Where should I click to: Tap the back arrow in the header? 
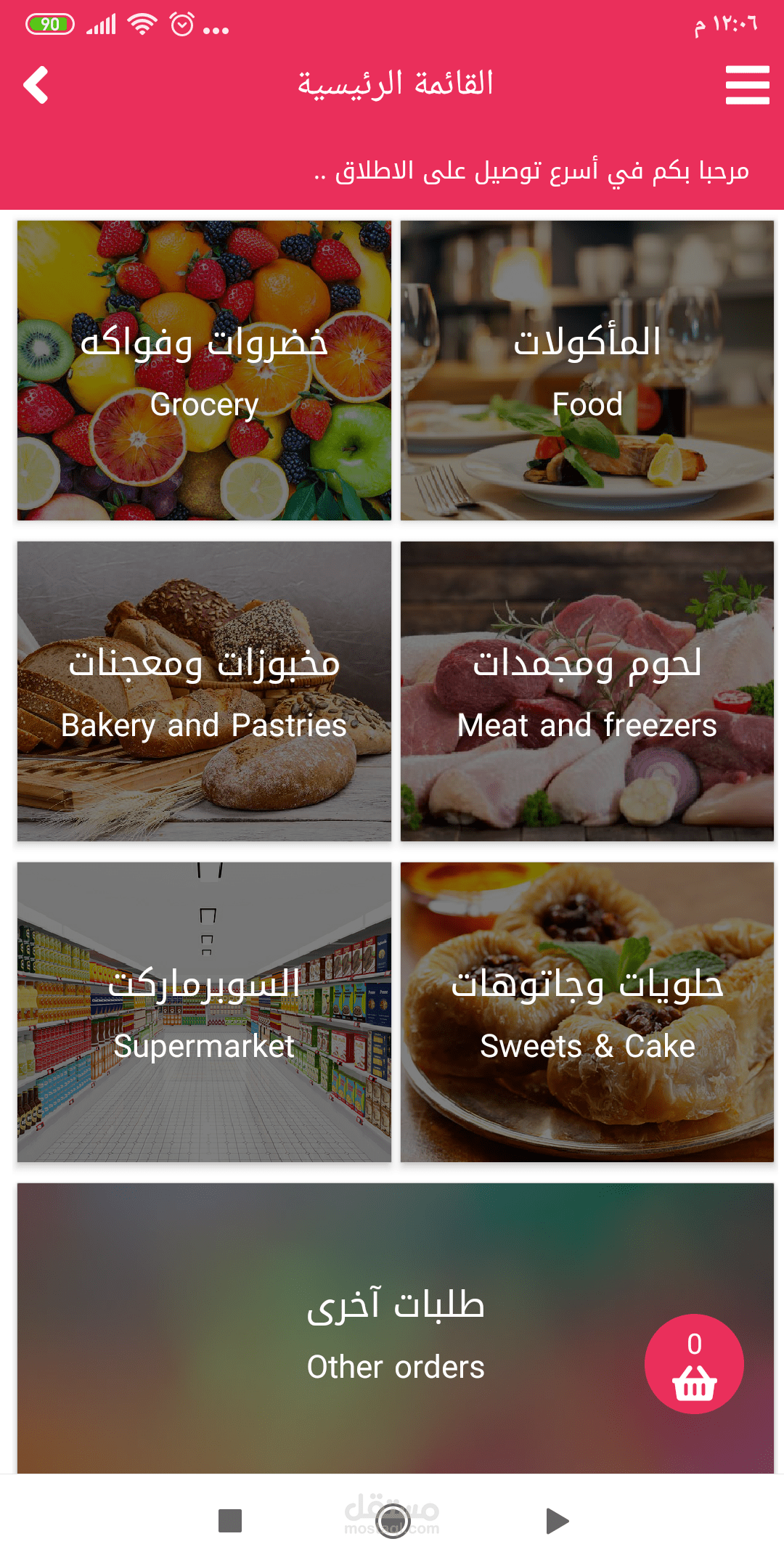[36, 85]
